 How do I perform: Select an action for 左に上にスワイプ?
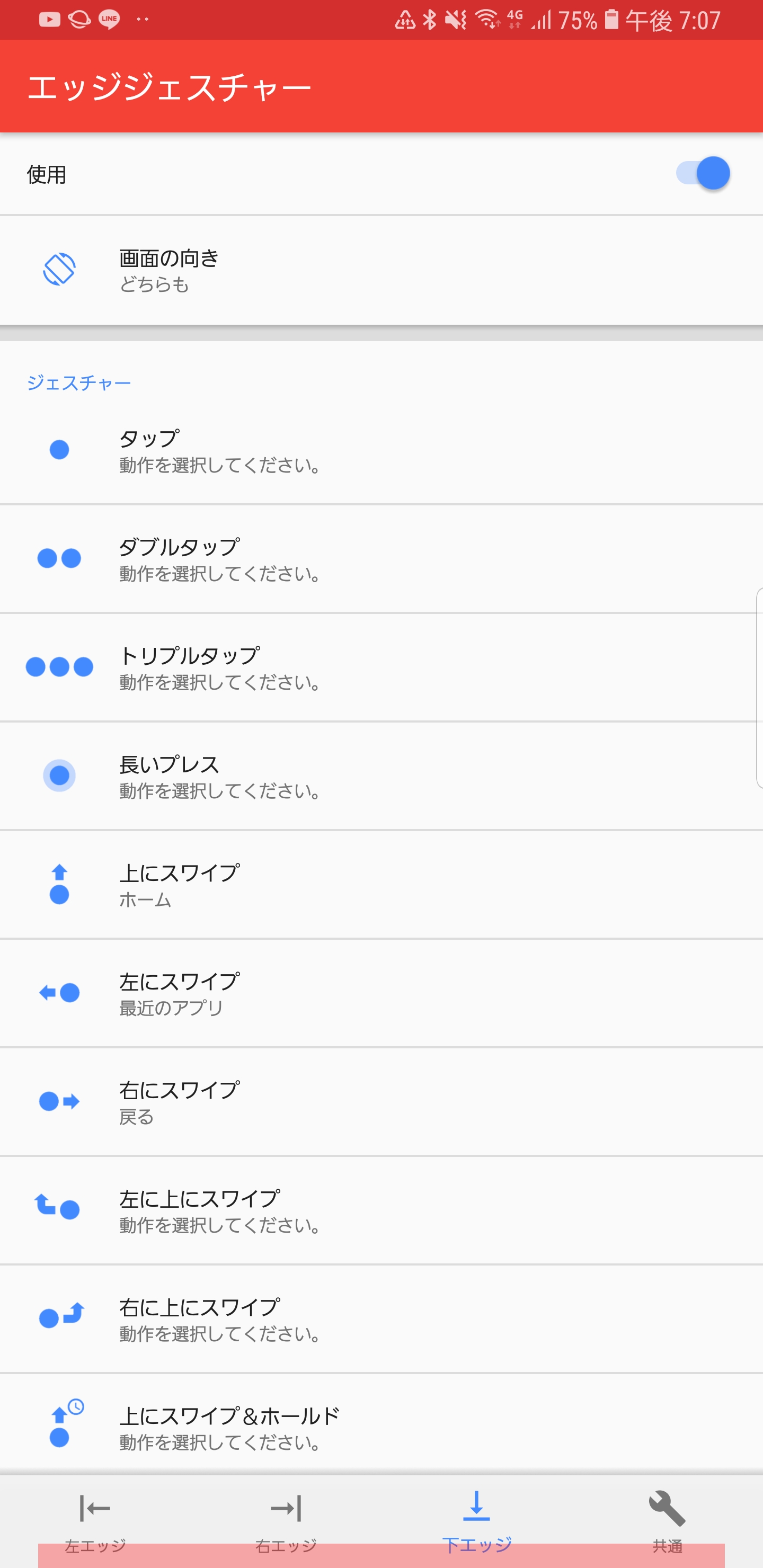[381, 1210]
